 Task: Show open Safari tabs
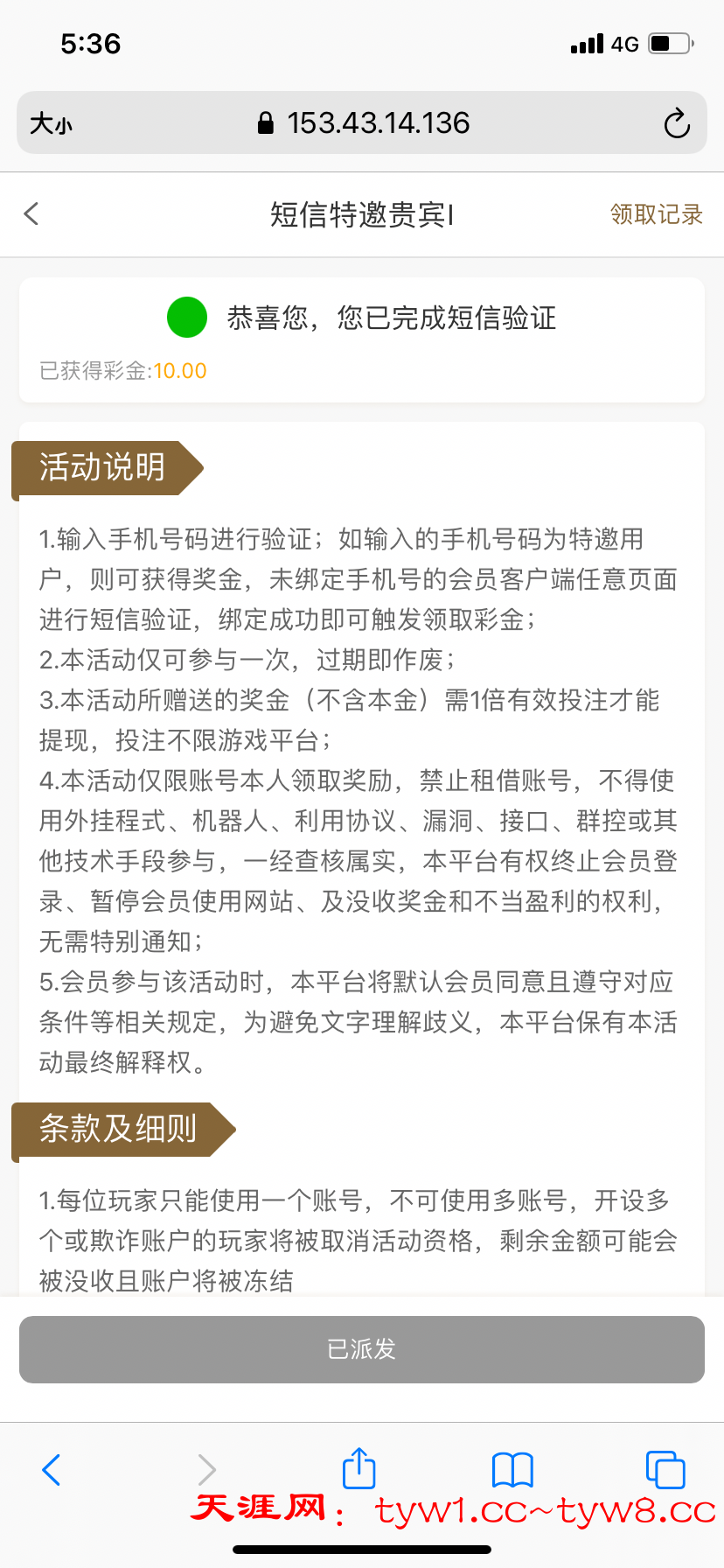665,1469
